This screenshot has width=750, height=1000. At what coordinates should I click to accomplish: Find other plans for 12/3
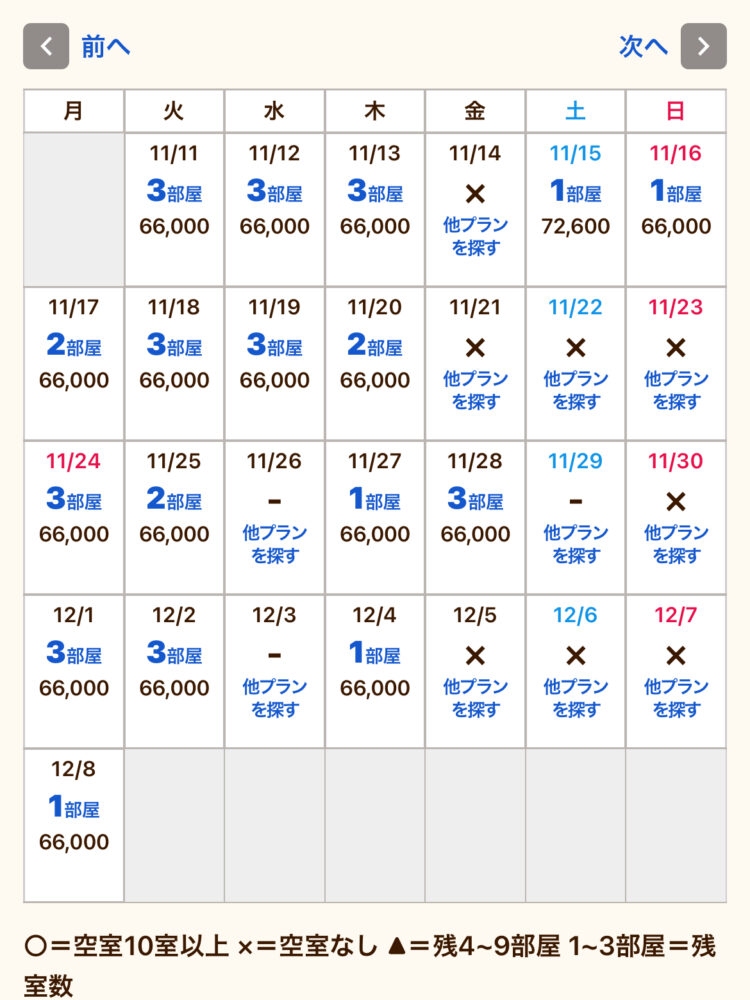[x=275, y=698]
